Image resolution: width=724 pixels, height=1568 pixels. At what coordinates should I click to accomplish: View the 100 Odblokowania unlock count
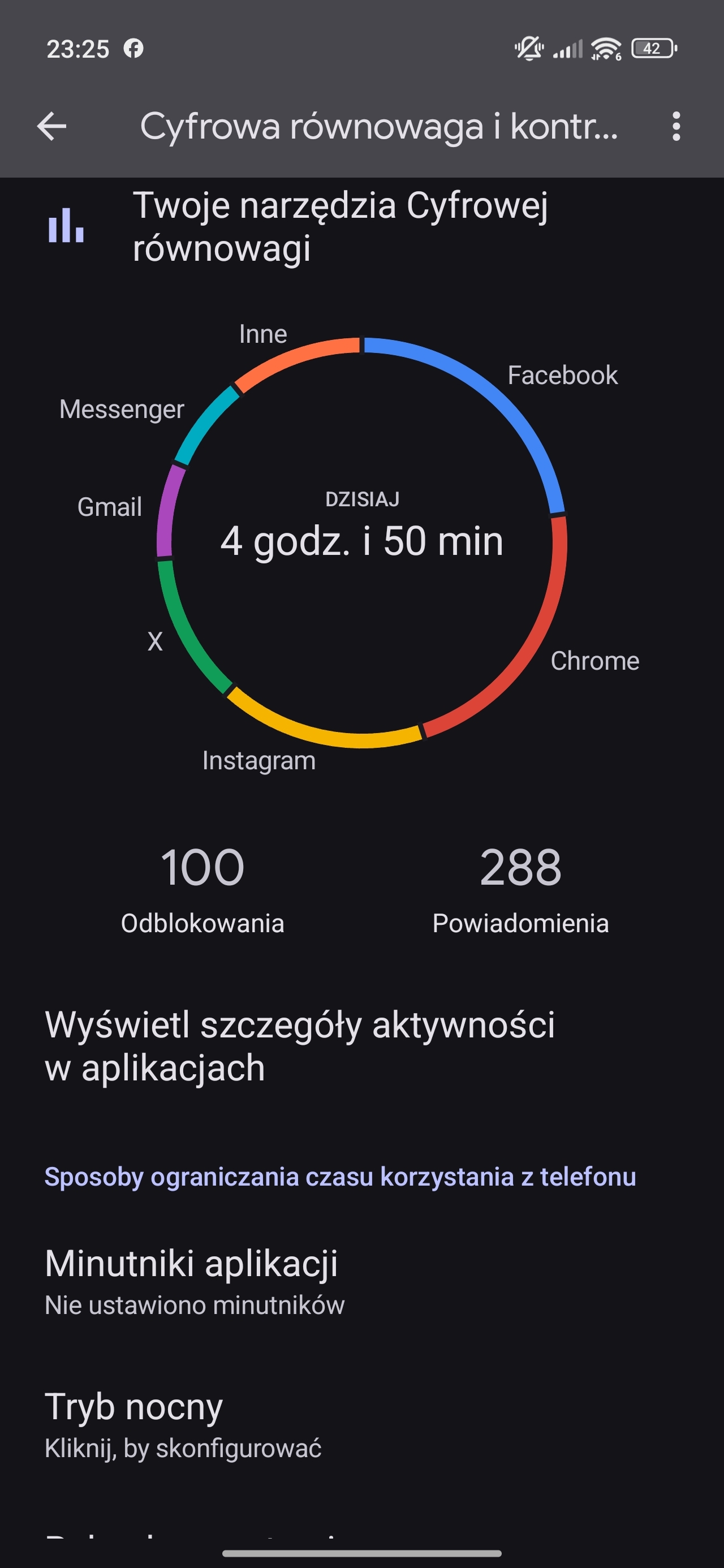(x=202, y=889)
